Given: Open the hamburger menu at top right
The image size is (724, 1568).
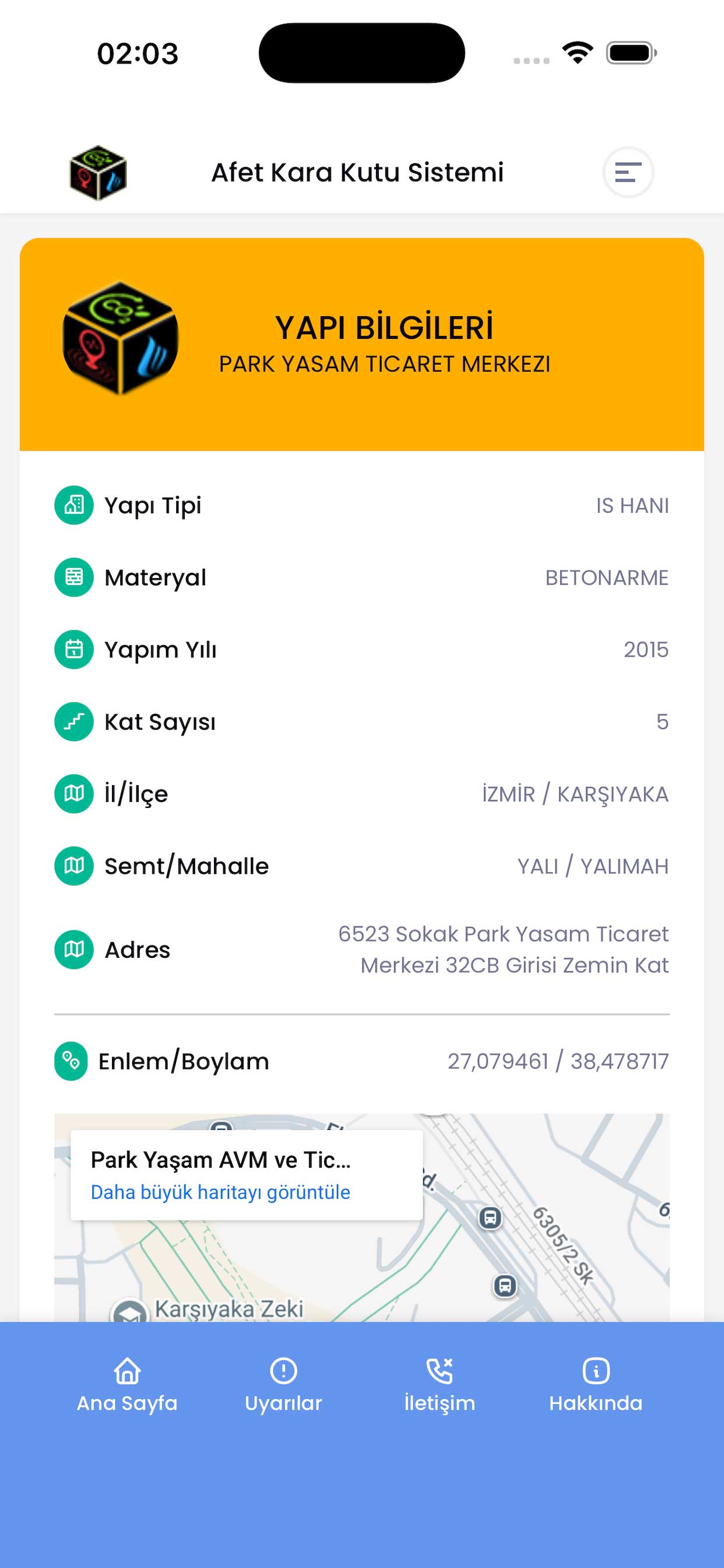Looking at the screenshot, I should click(629, 172).
